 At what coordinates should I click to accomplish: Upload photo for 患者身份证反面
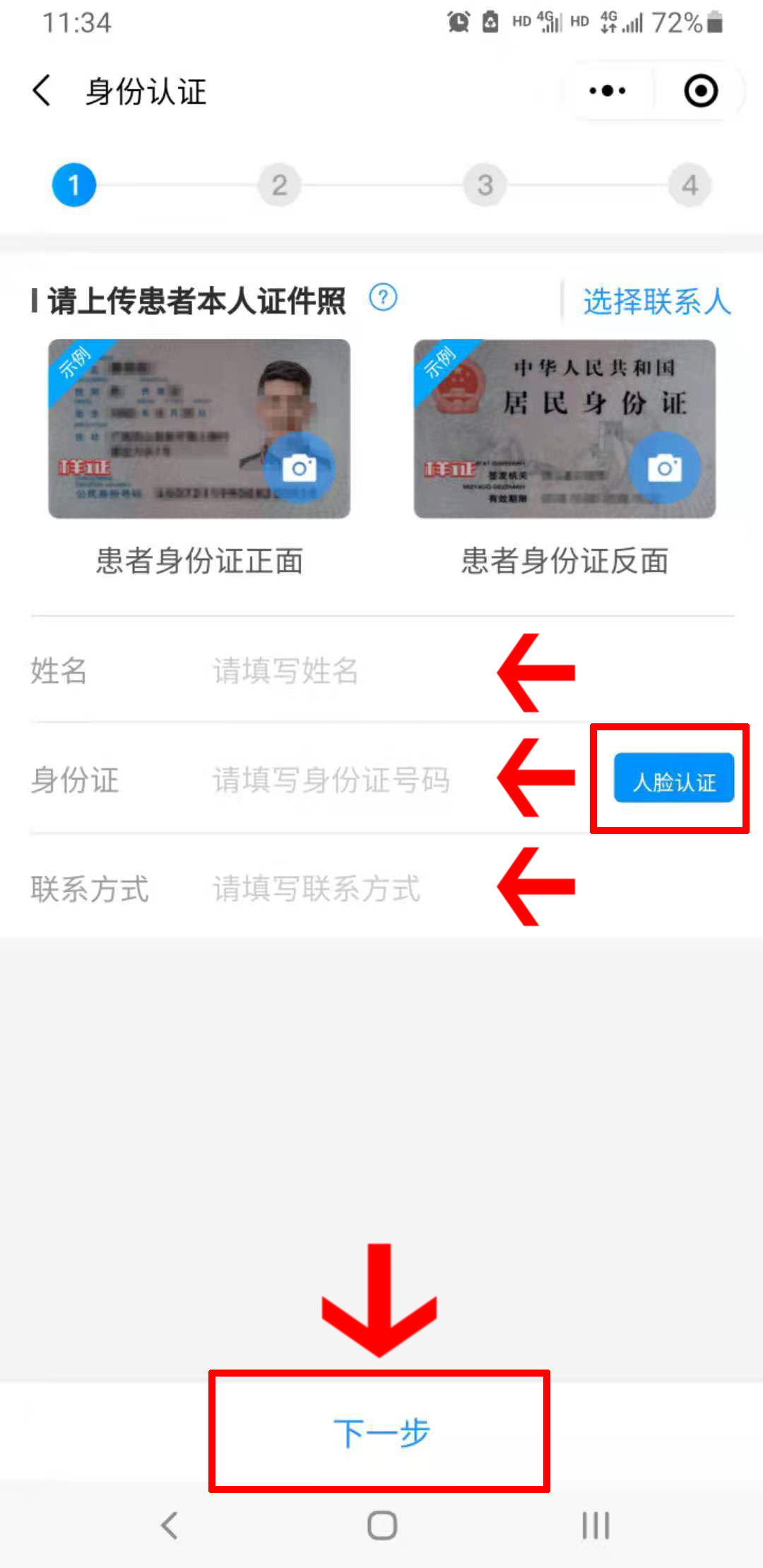pos(664,468)
